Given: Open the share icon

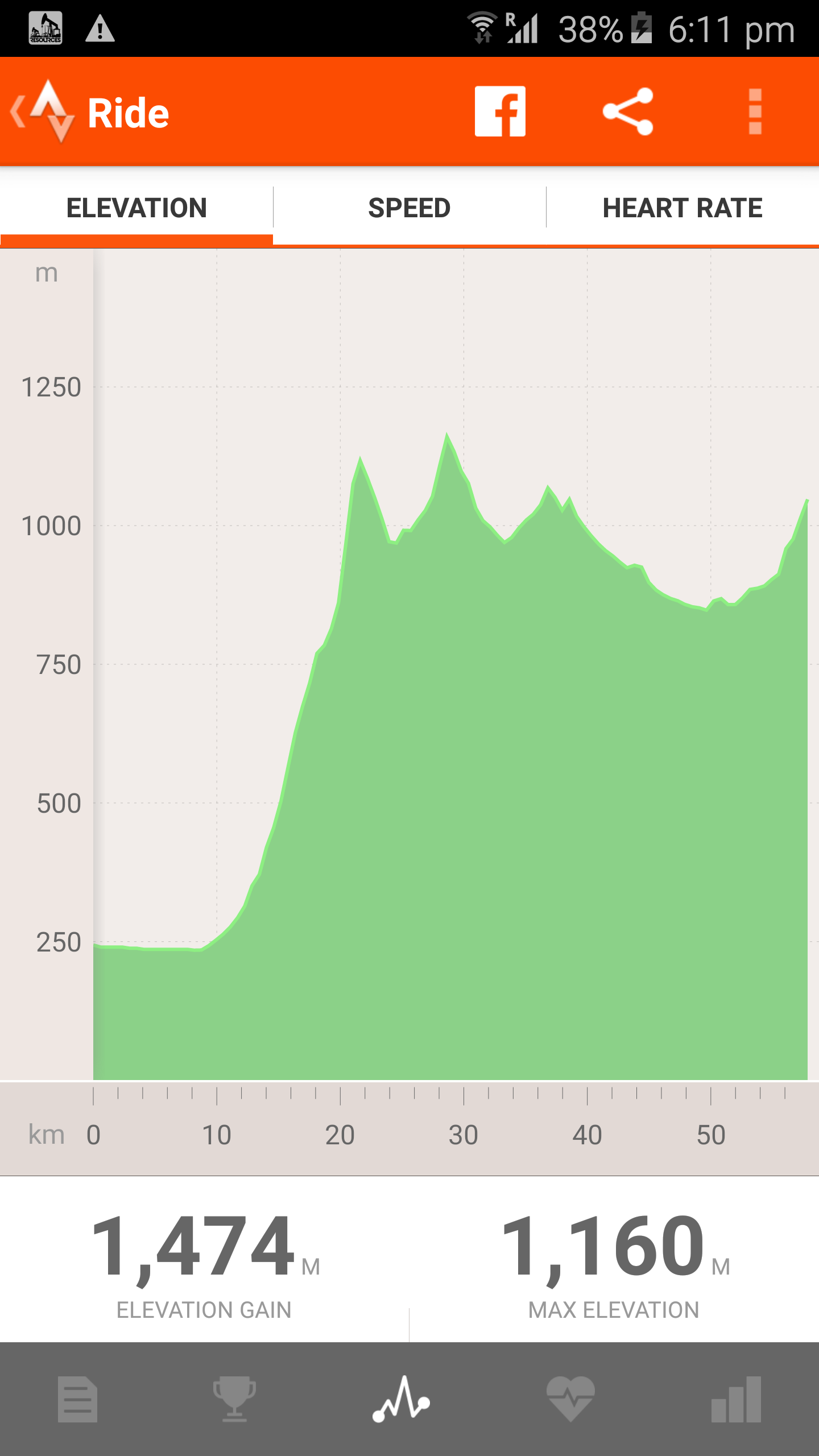Looking at the screenshot, I should [627, 111].
